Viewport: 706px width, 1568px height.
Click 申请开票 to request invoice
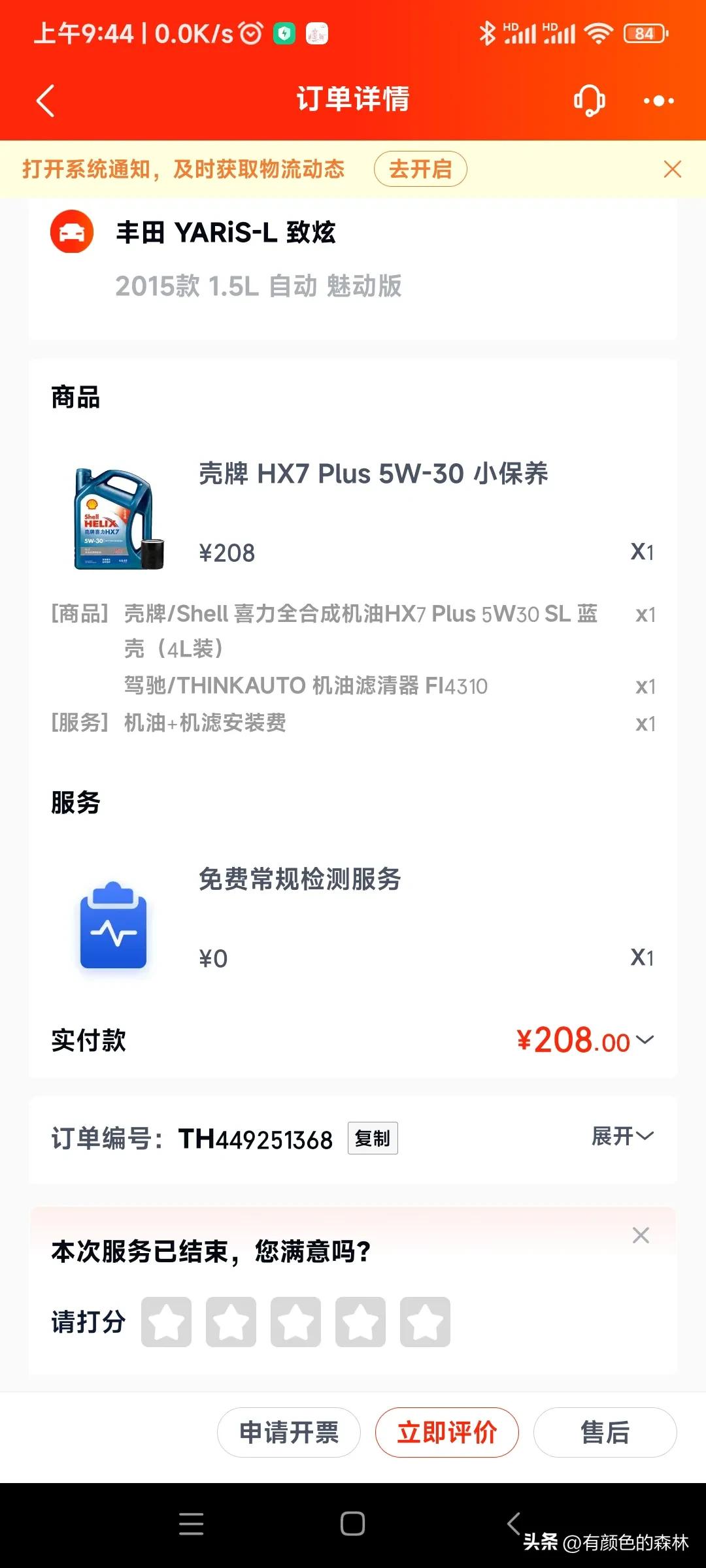click(288, 1431)
